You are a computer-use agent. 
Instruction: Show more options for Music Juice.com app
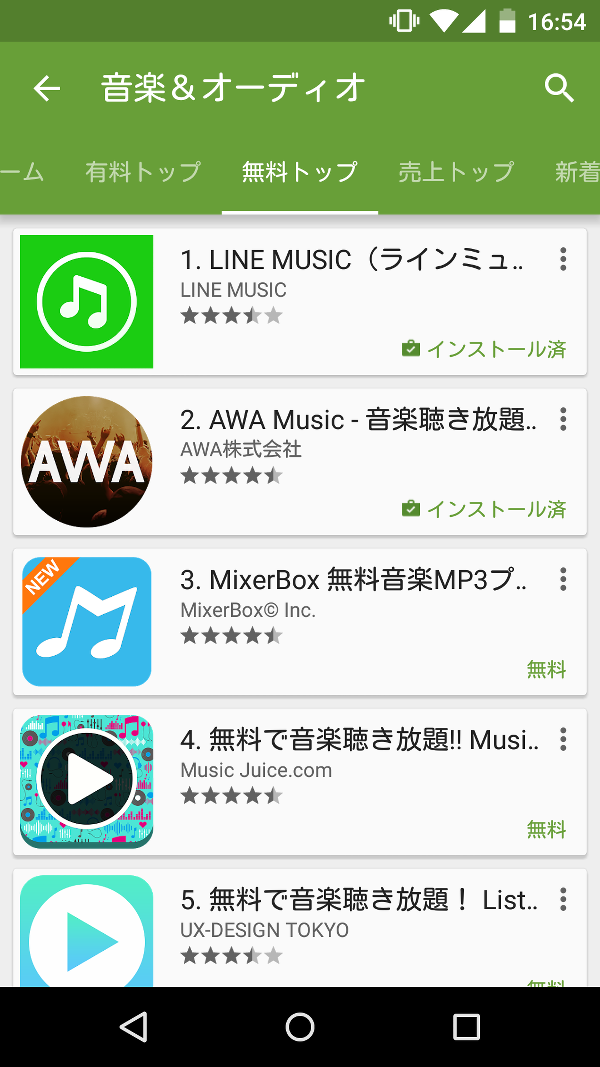coord(563,740)
